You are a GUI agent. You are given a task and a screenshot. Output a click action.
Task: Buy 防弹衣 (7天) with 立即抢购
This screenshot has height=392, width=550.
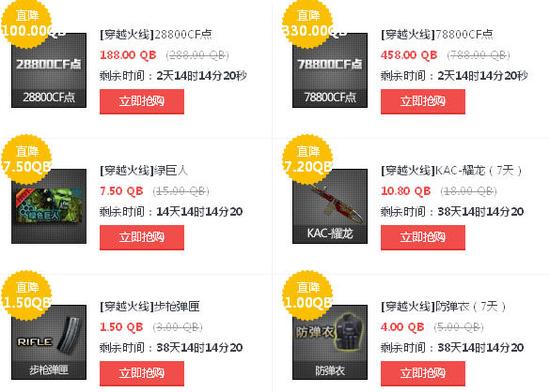[x=423, y=373]
